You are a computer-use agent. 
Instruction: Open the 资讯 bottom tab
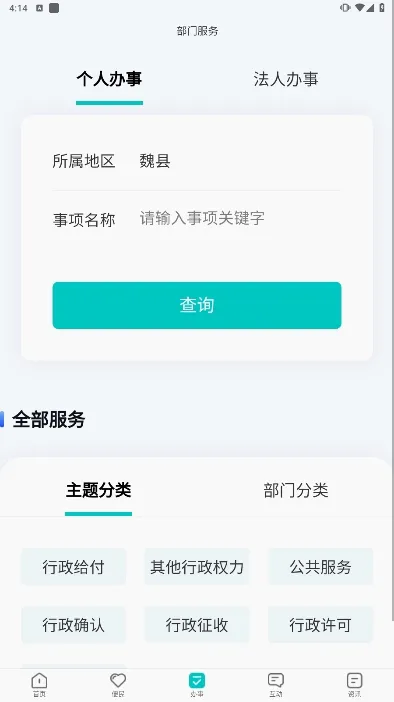click(354, 685)
